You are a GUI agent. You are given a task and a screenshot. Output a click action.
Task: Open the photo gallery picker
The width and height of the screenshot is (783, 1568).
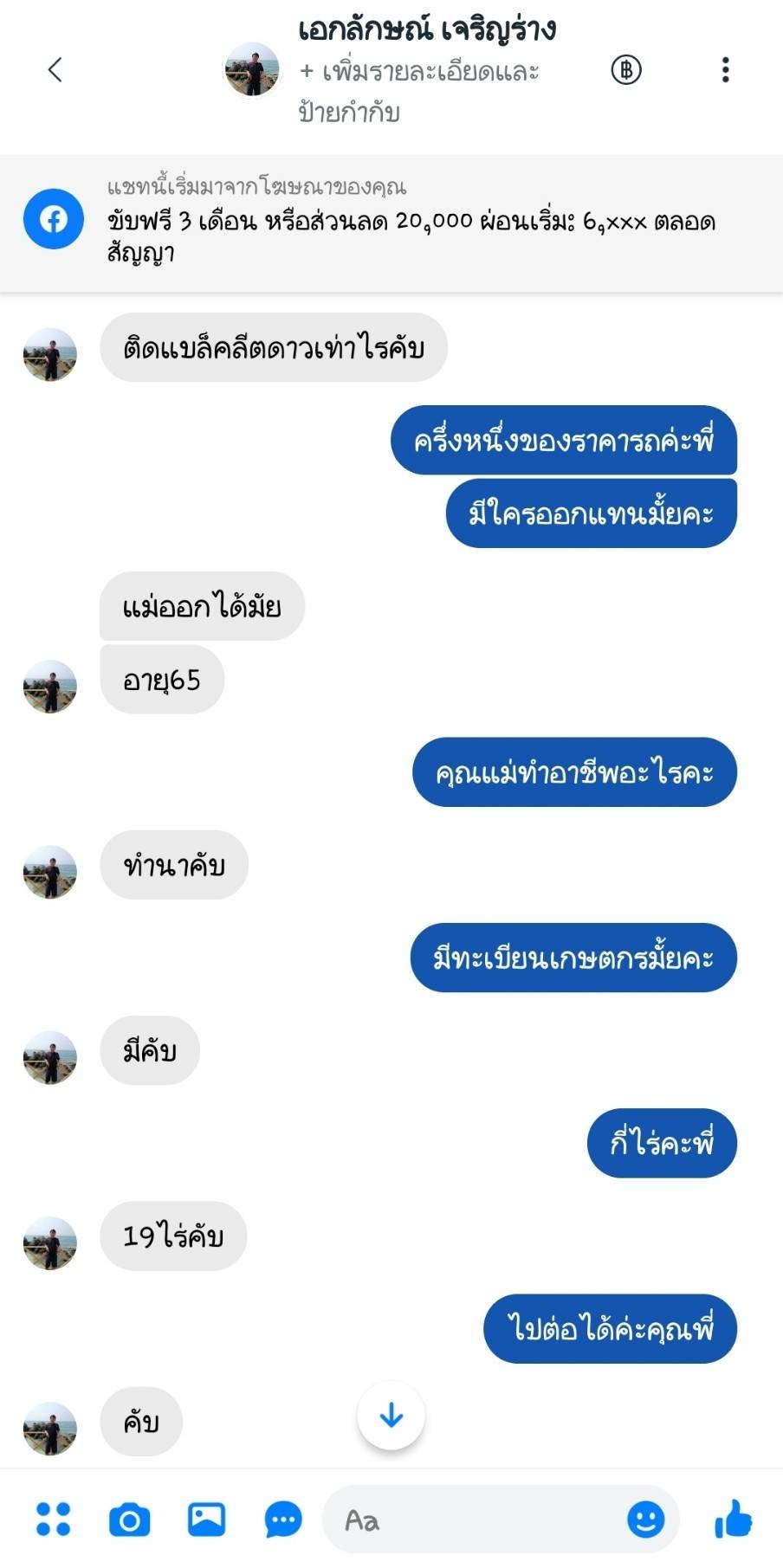pyautogui.click(x=206, y=1519)
